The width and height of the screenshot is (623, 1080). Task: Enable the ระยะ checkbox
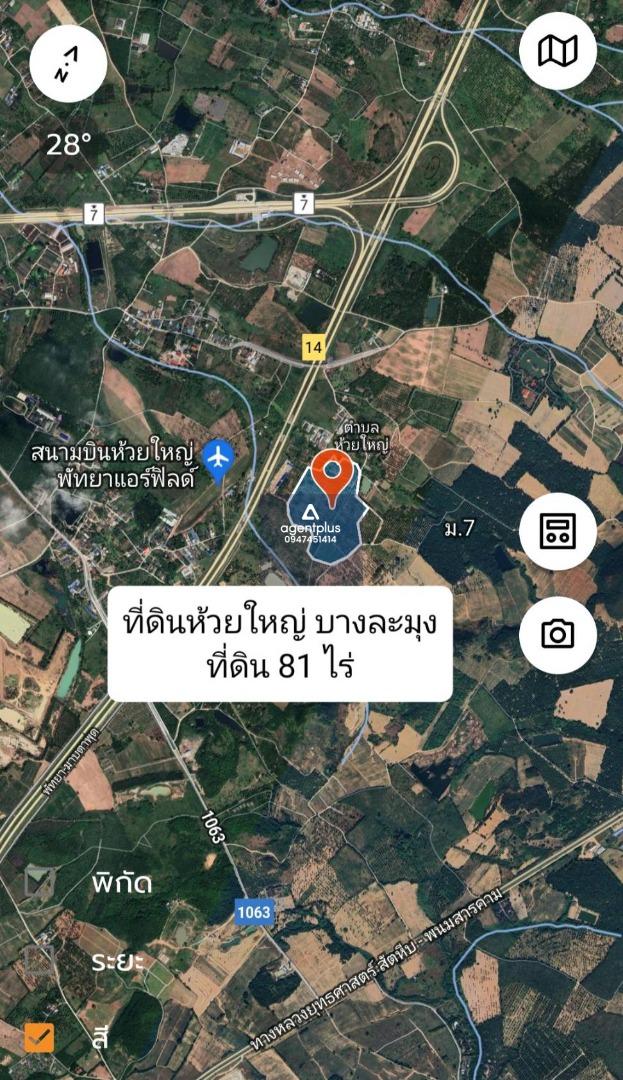point(39,960)
